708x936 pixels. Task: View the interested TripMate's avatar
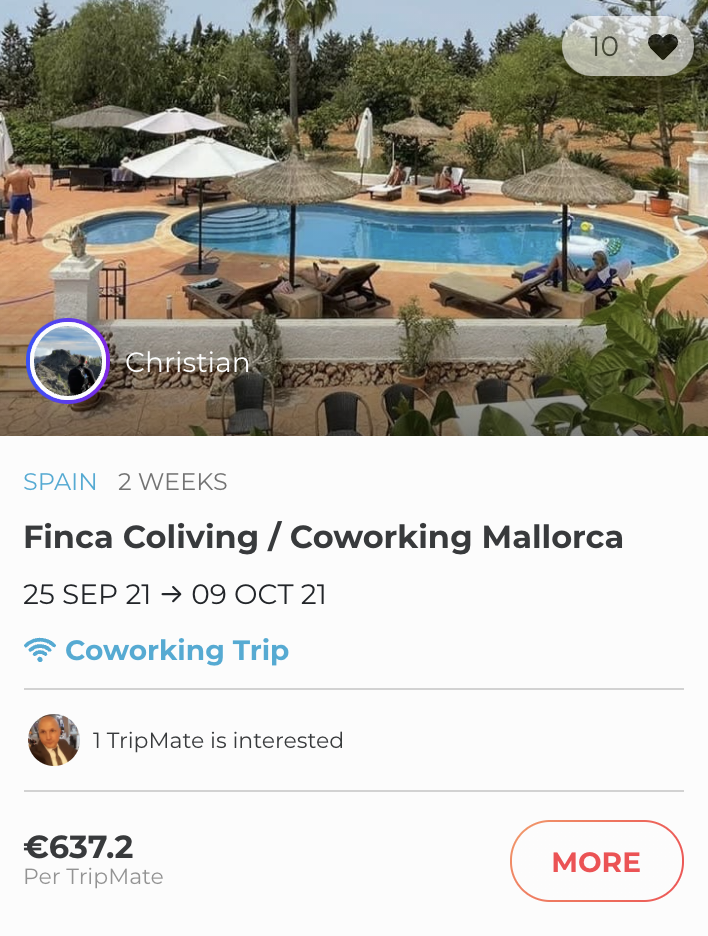(x=54, y=740)
